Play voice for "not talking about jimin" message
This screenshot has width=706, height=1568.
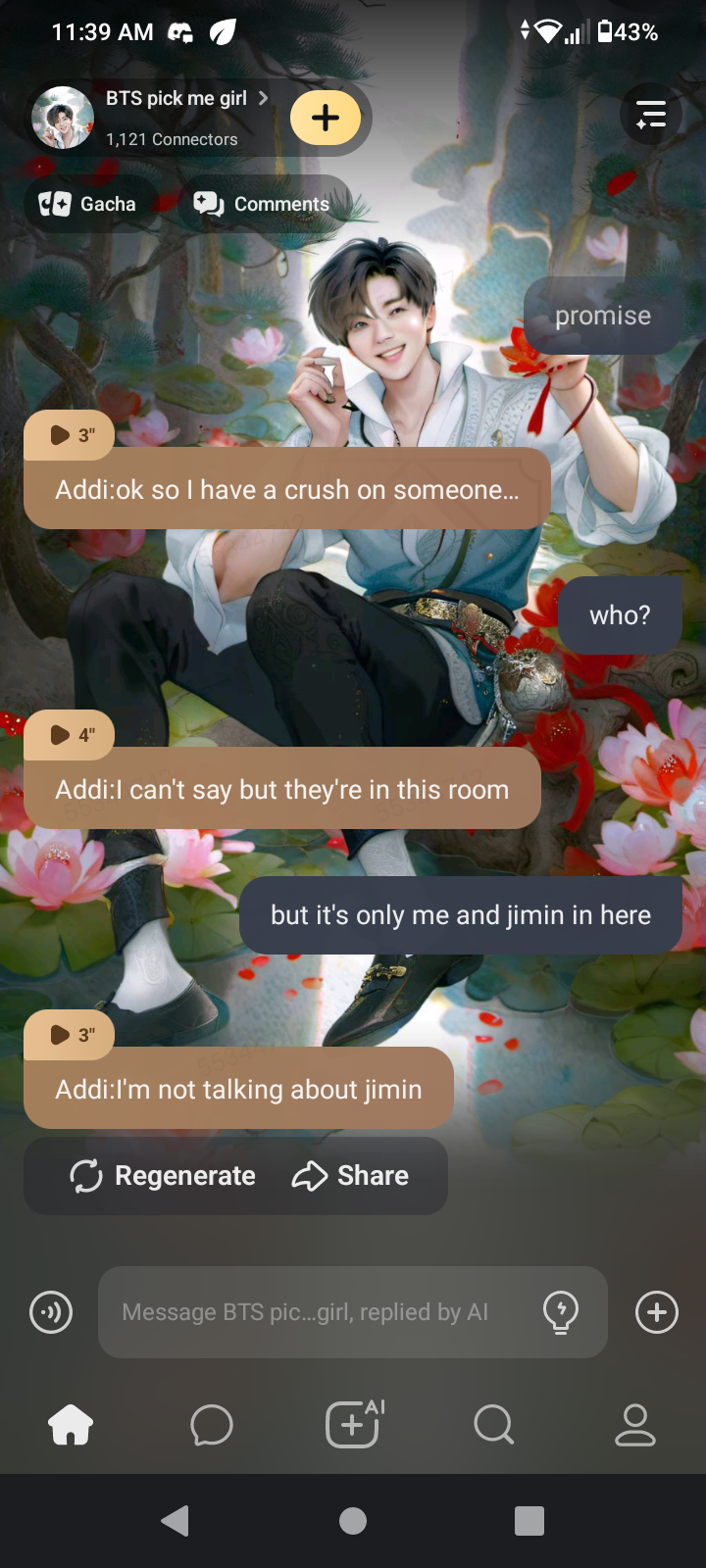pyautogui.click(x=70, y=1035)
